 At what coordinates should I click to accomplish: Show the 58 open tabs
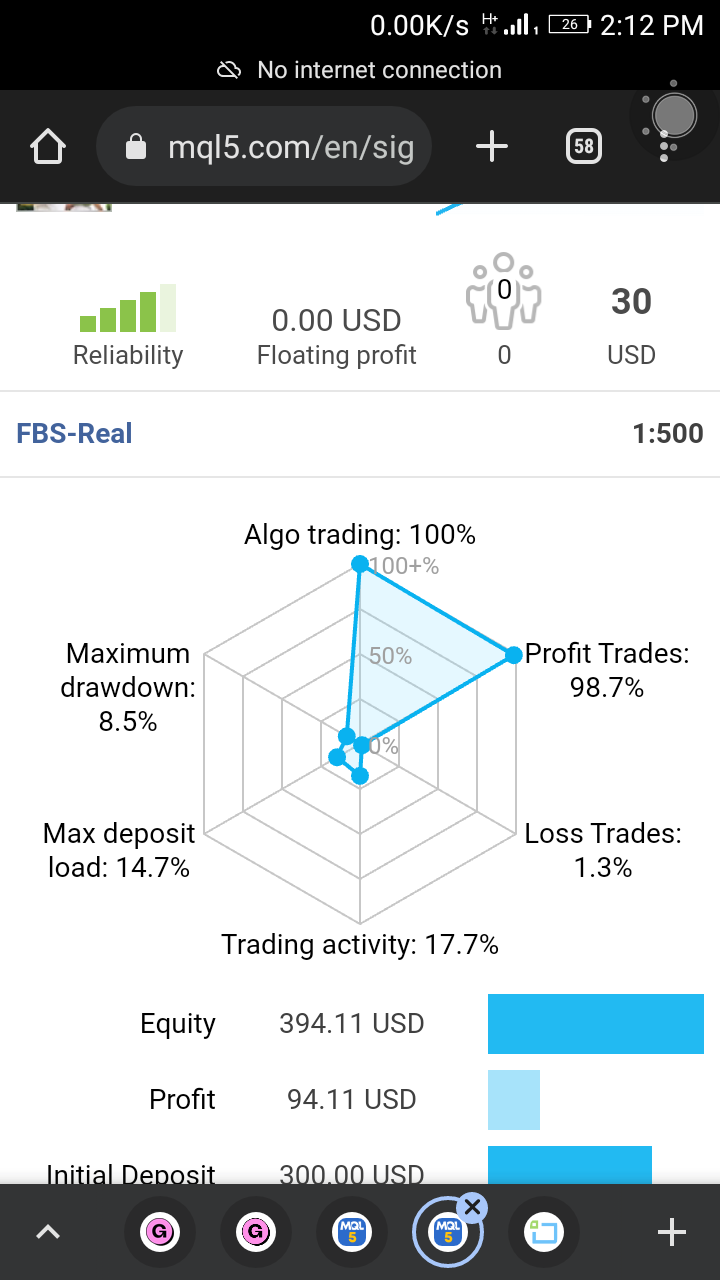click(x=583, y=148)
